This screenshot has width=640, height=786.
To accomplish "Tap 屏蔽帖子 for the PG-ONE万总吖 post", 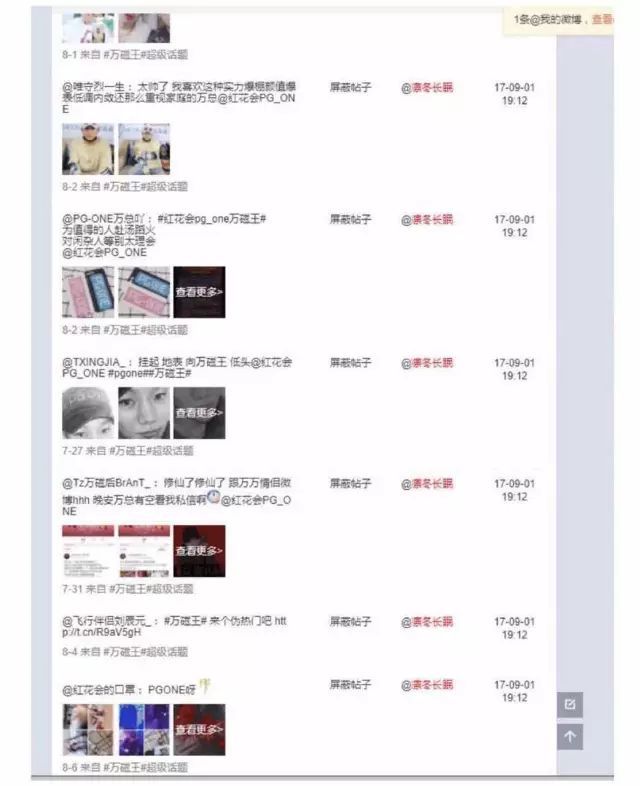I will [x=350, y=219].
